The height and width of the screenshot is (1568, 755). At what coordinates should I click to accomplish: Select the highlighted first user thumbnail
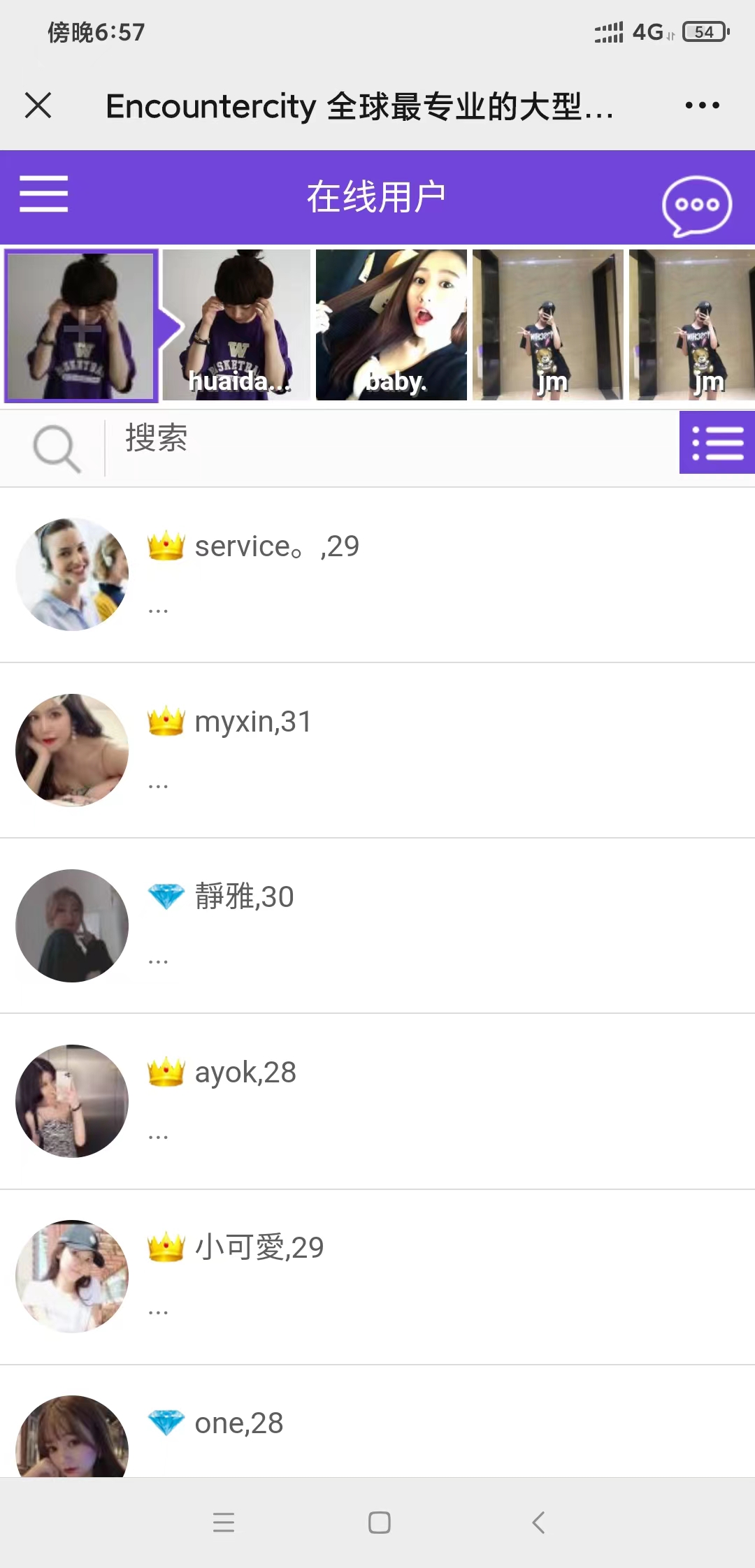[x=79, y=325]
